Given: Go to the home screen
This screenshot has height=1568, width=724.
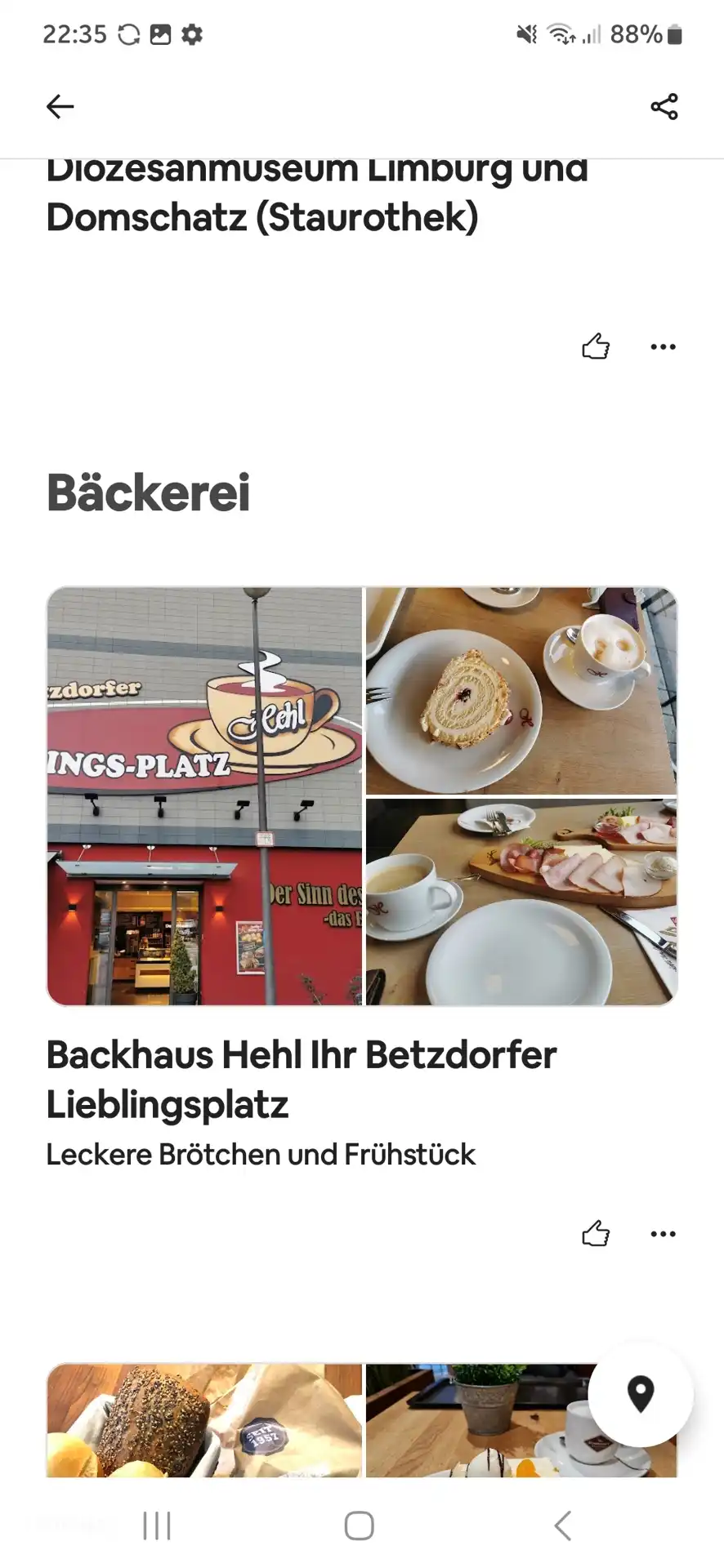Looking at the screenshot, I should pyautogui.click(x=360, y=1525).
